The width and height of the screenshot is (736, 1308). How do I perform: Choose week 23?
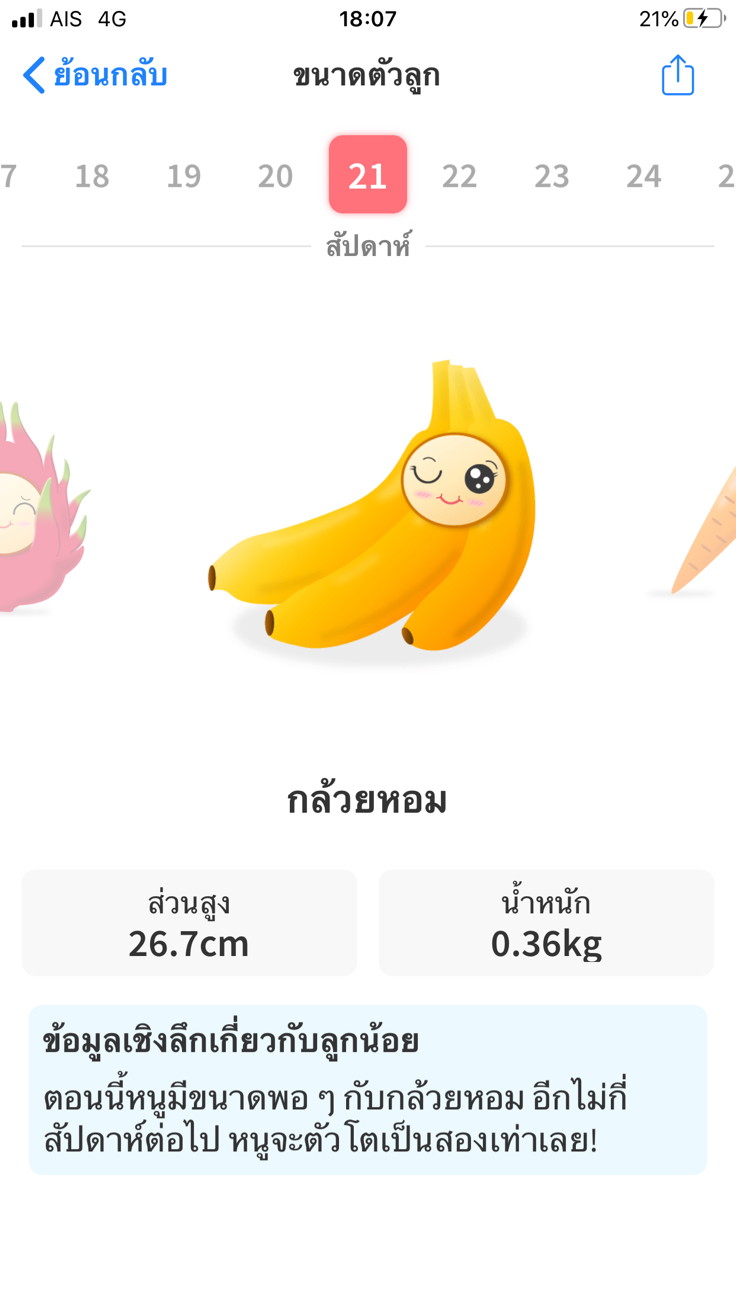pos(552,176)
